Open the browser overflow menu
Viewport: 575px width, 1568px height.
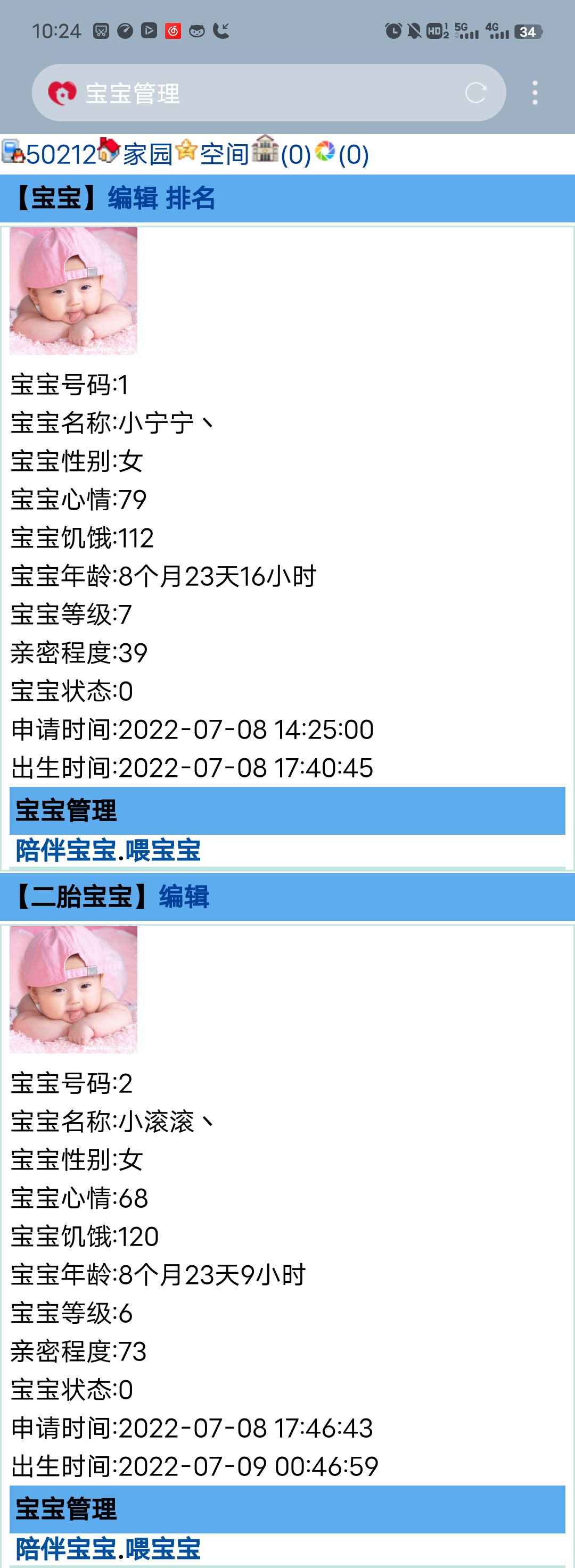tap(535, 93)
